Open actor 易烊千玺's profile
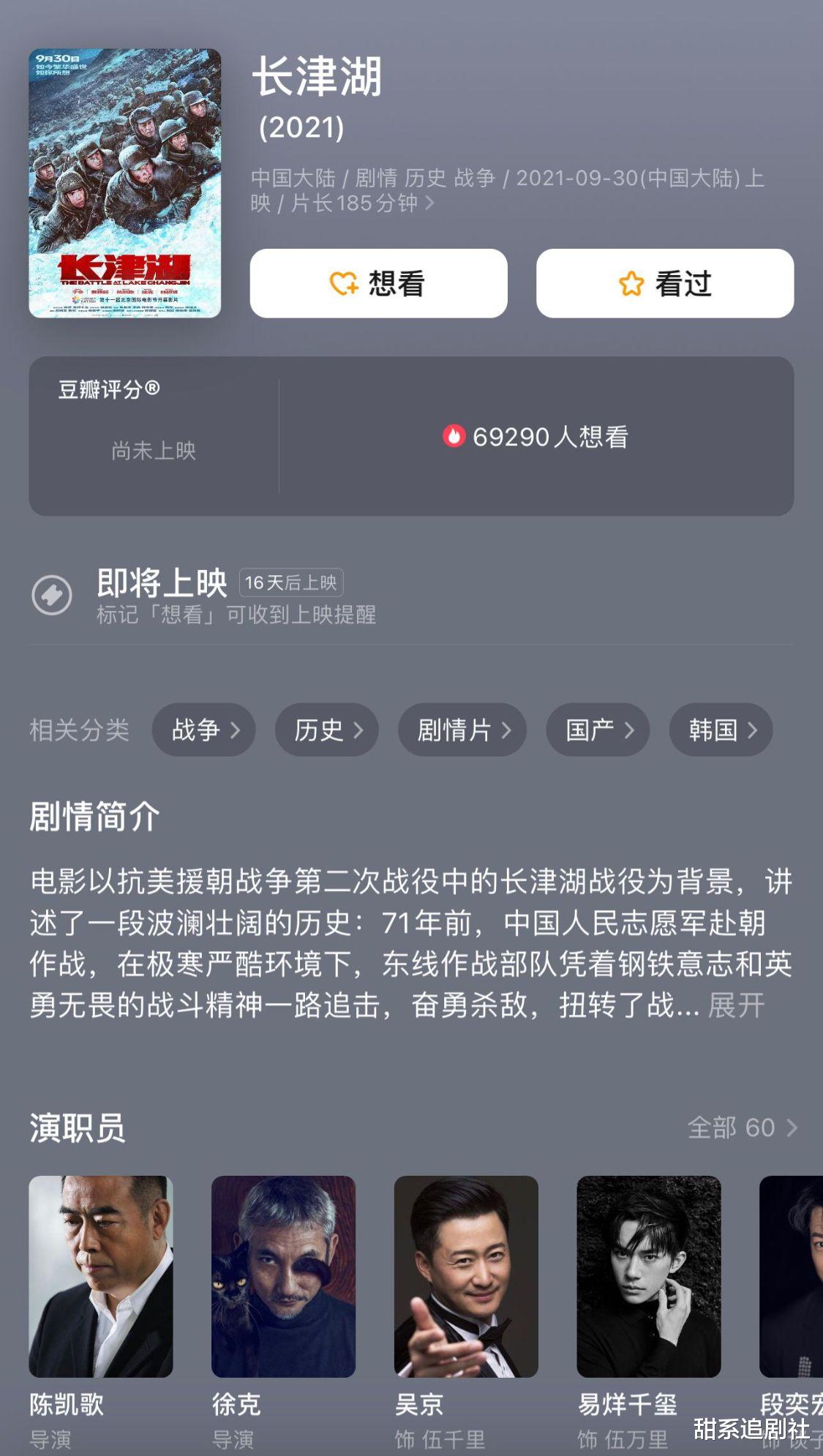This screenshot has height=1456, width=823. point(648,1276)
